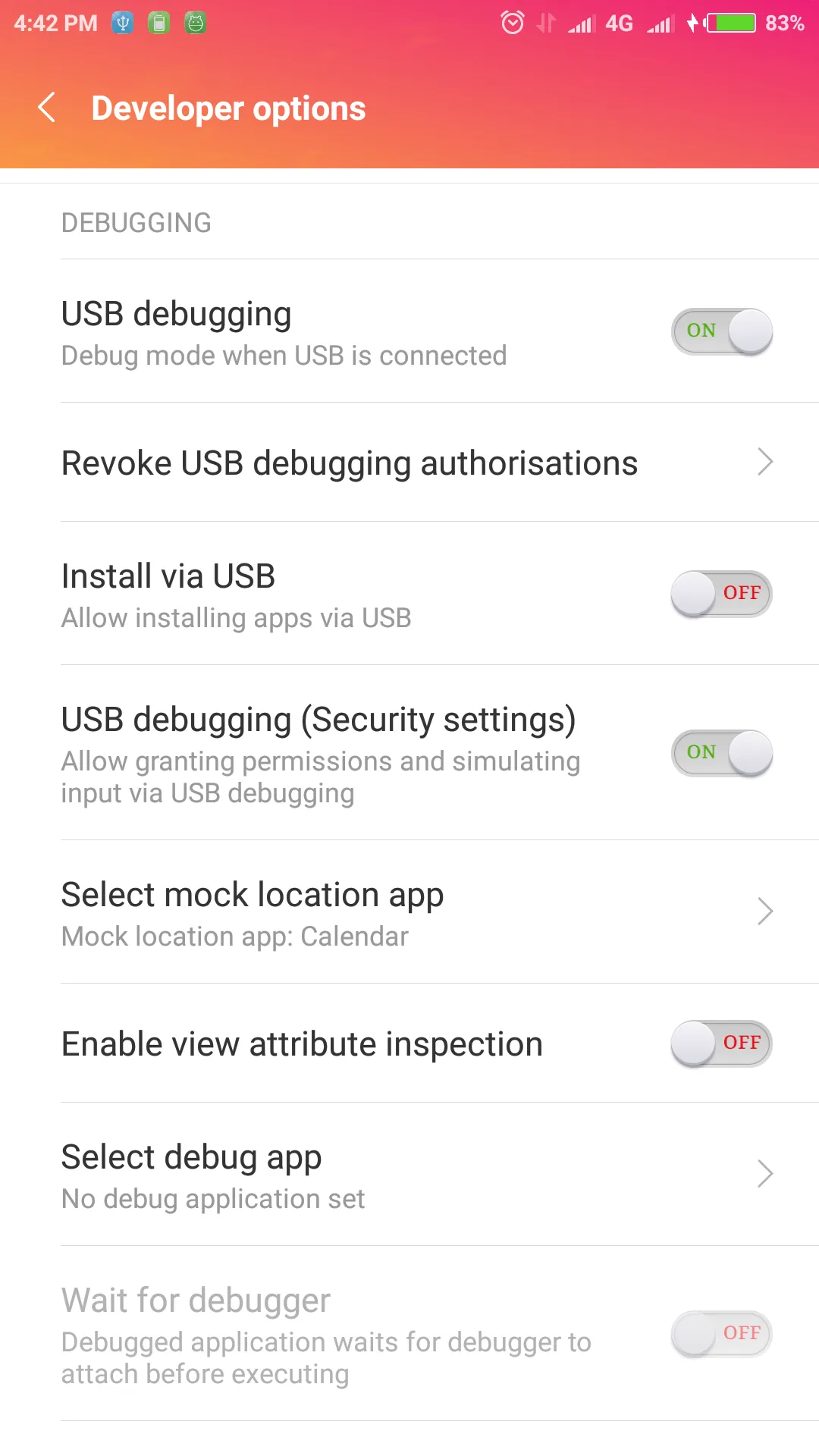The width and height of the screenshot is (819, 1456).
Task: Toggle Enable view attribute inspection on
Action: [x=721, y=1043]
